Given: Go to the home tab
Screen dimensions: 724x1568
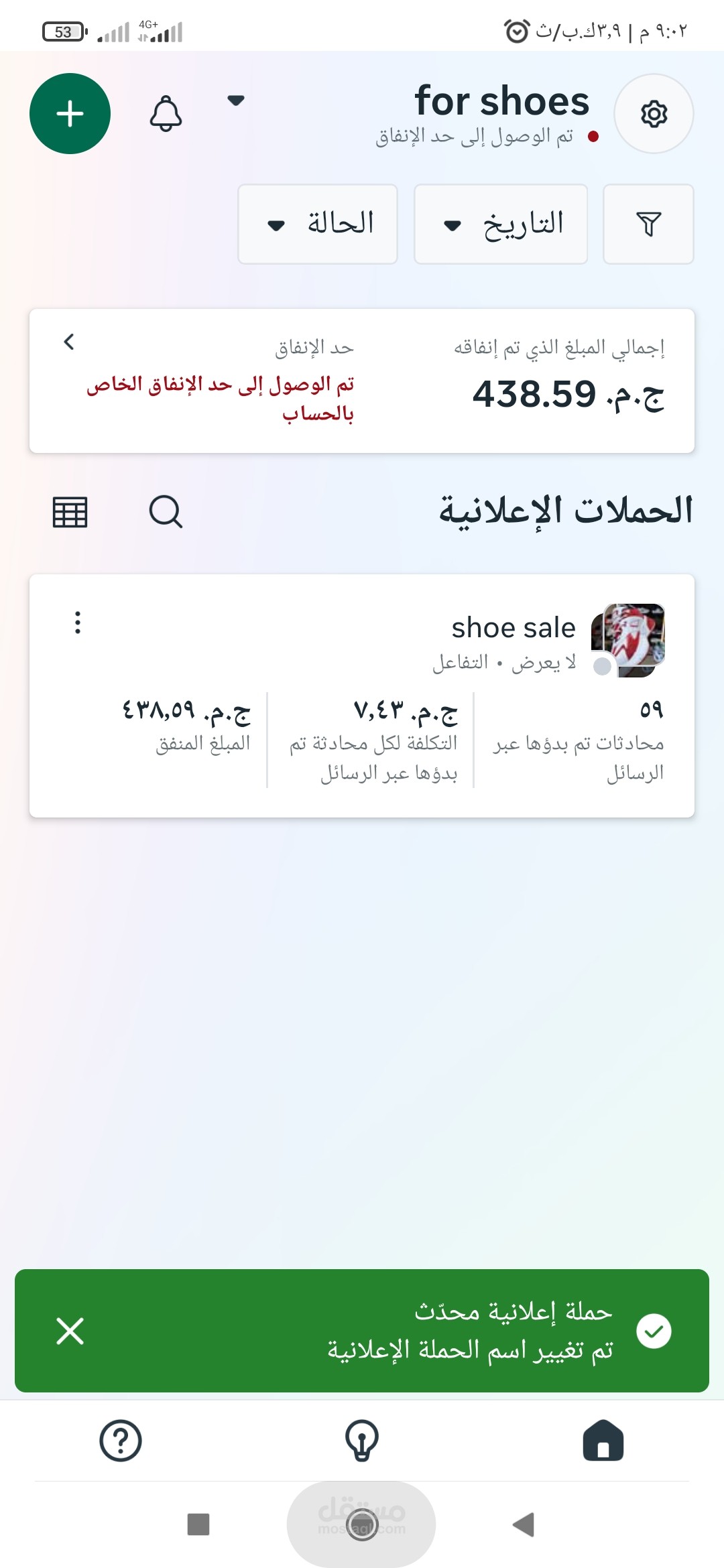Looking at the screenshot, I should point(603,1440).
